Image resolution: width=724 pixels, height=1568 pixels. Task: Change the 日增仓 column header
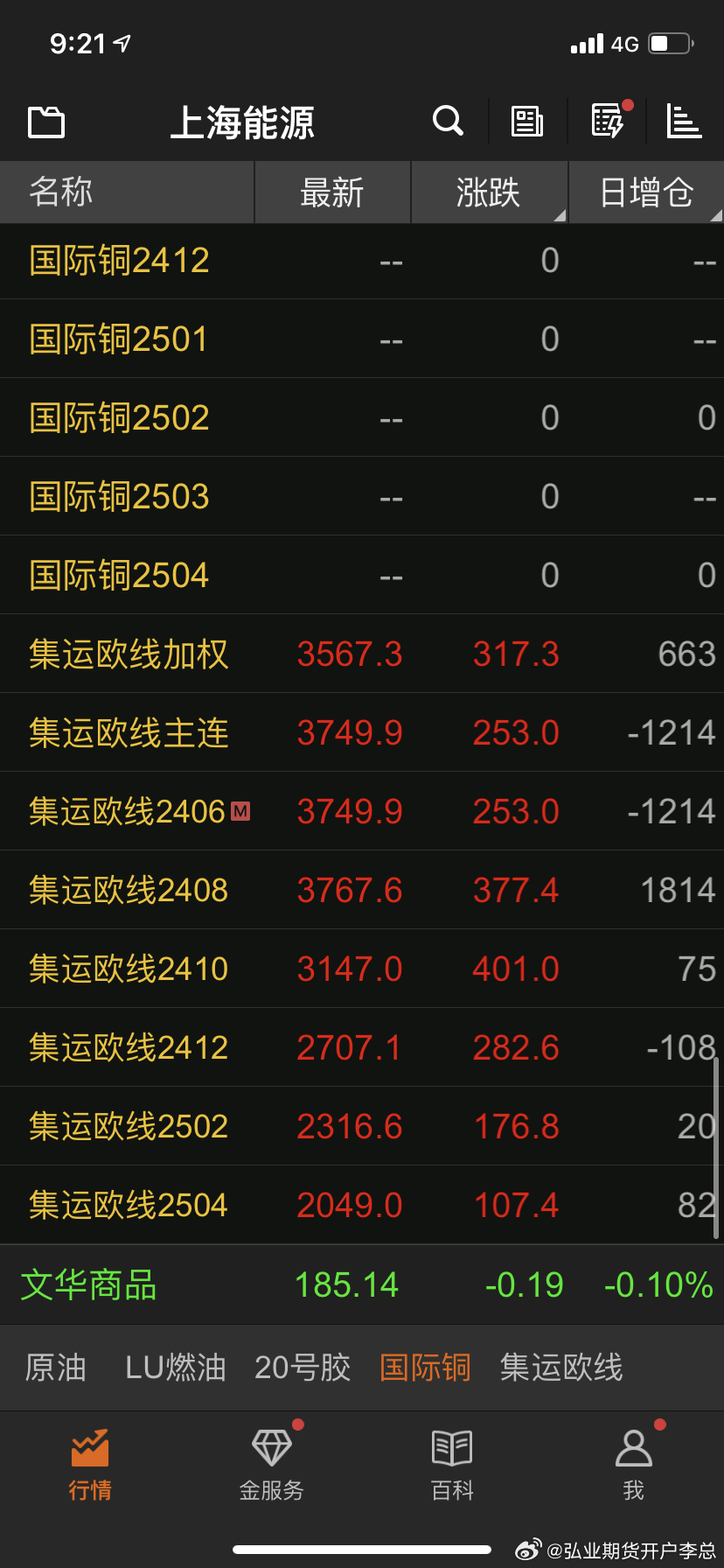[646, 192]
